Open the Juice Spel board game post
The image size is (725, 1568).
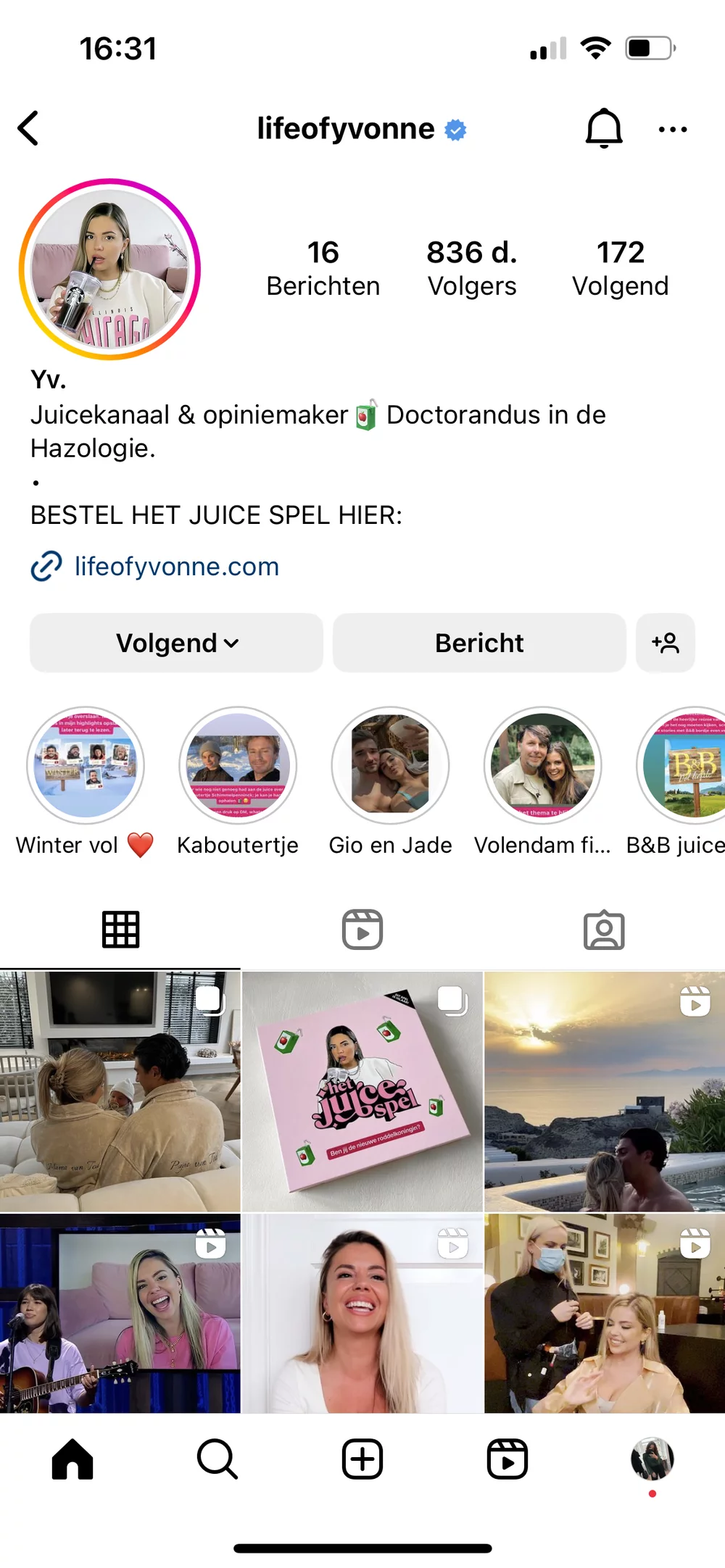(x=362, y=1091)
